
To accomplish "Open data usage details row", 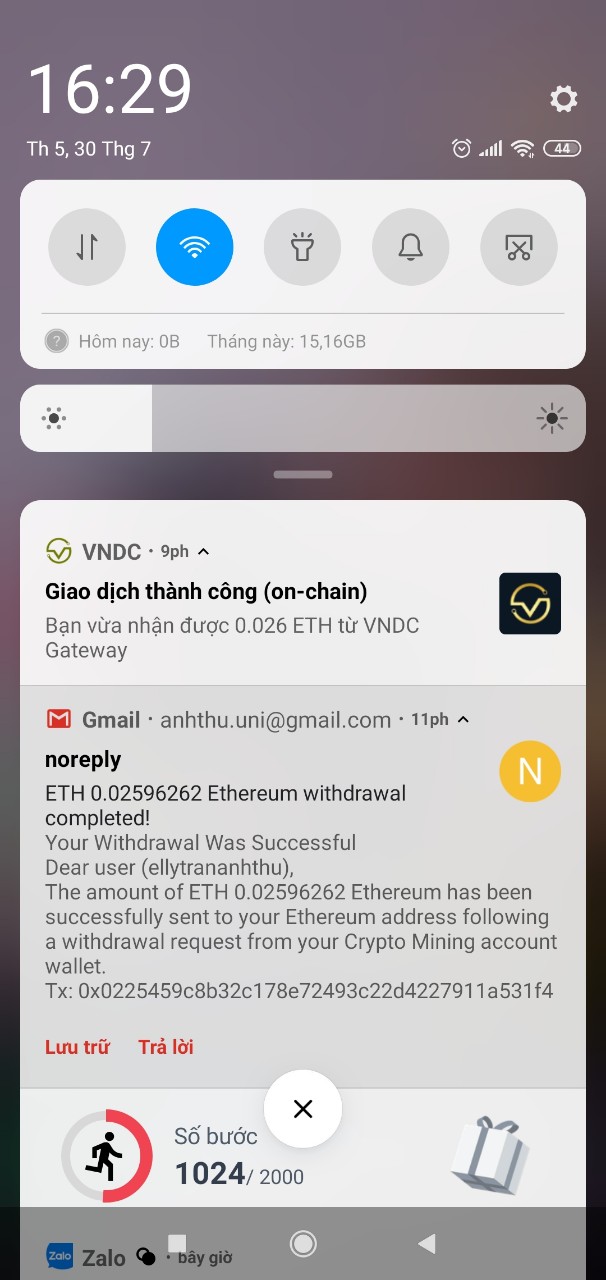I will coord(205,341).
